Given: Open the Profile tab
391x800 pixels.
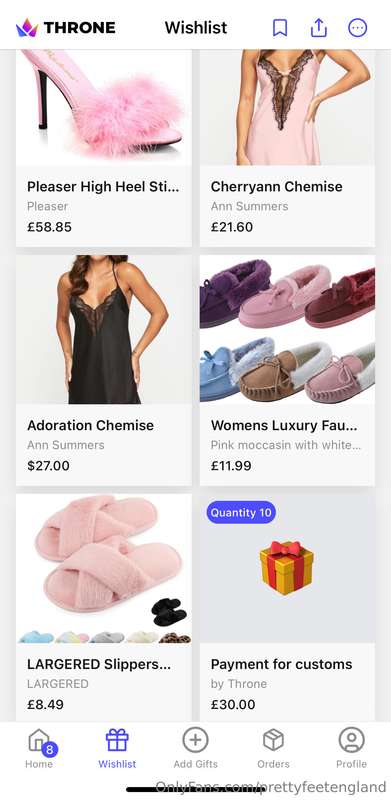Looking at the screenshot, I should click(351, 748).
